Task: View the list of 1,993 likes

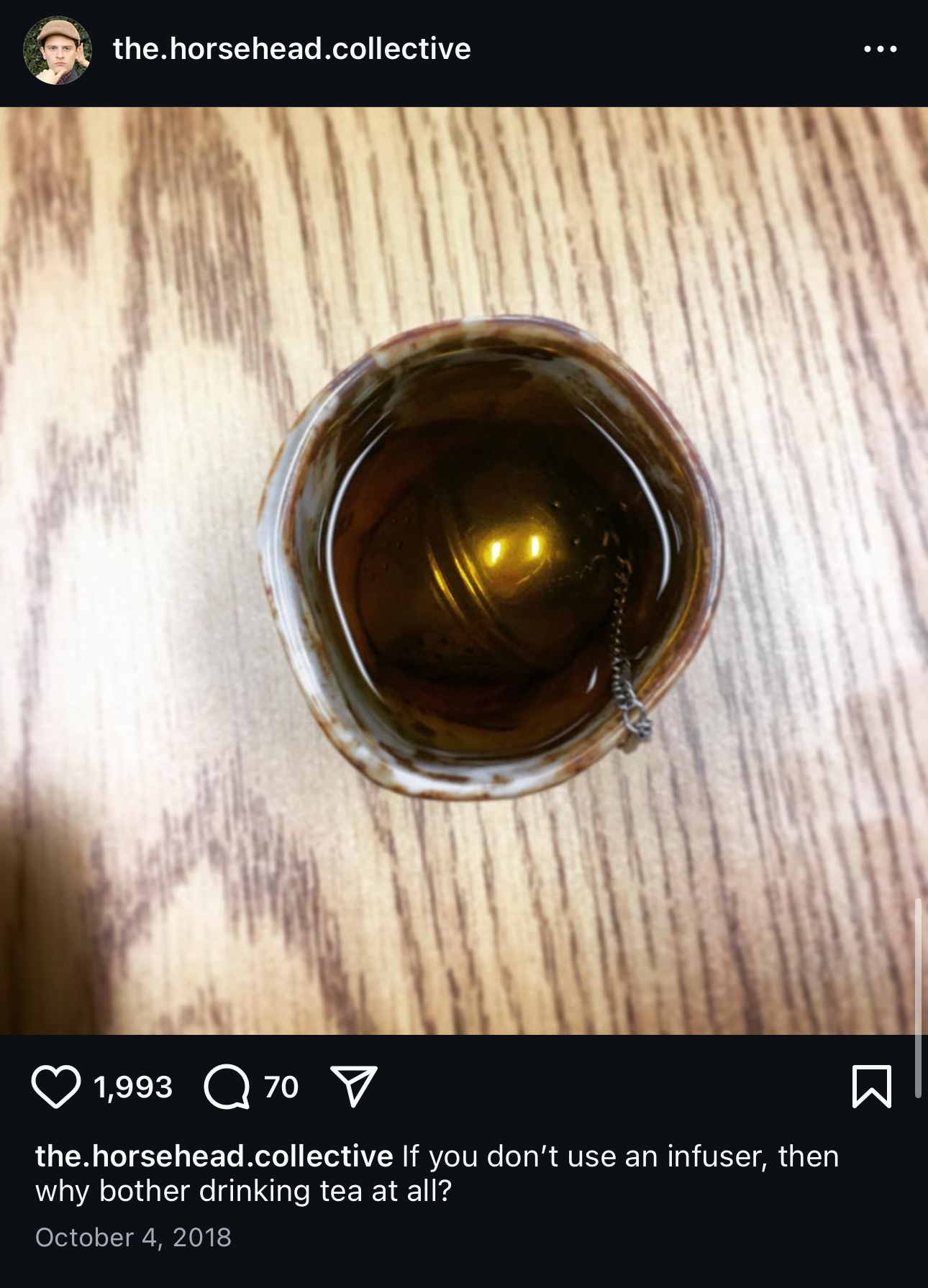Action: 133,1087
